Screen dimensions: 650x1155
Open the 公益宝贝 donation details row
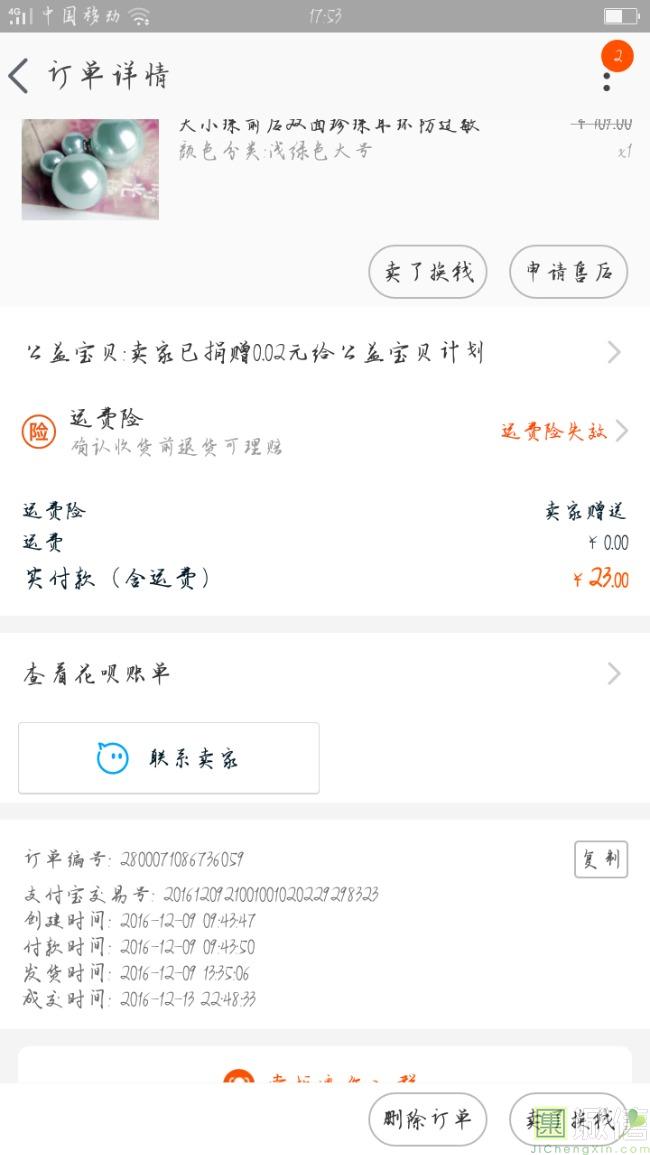(324, 352)
